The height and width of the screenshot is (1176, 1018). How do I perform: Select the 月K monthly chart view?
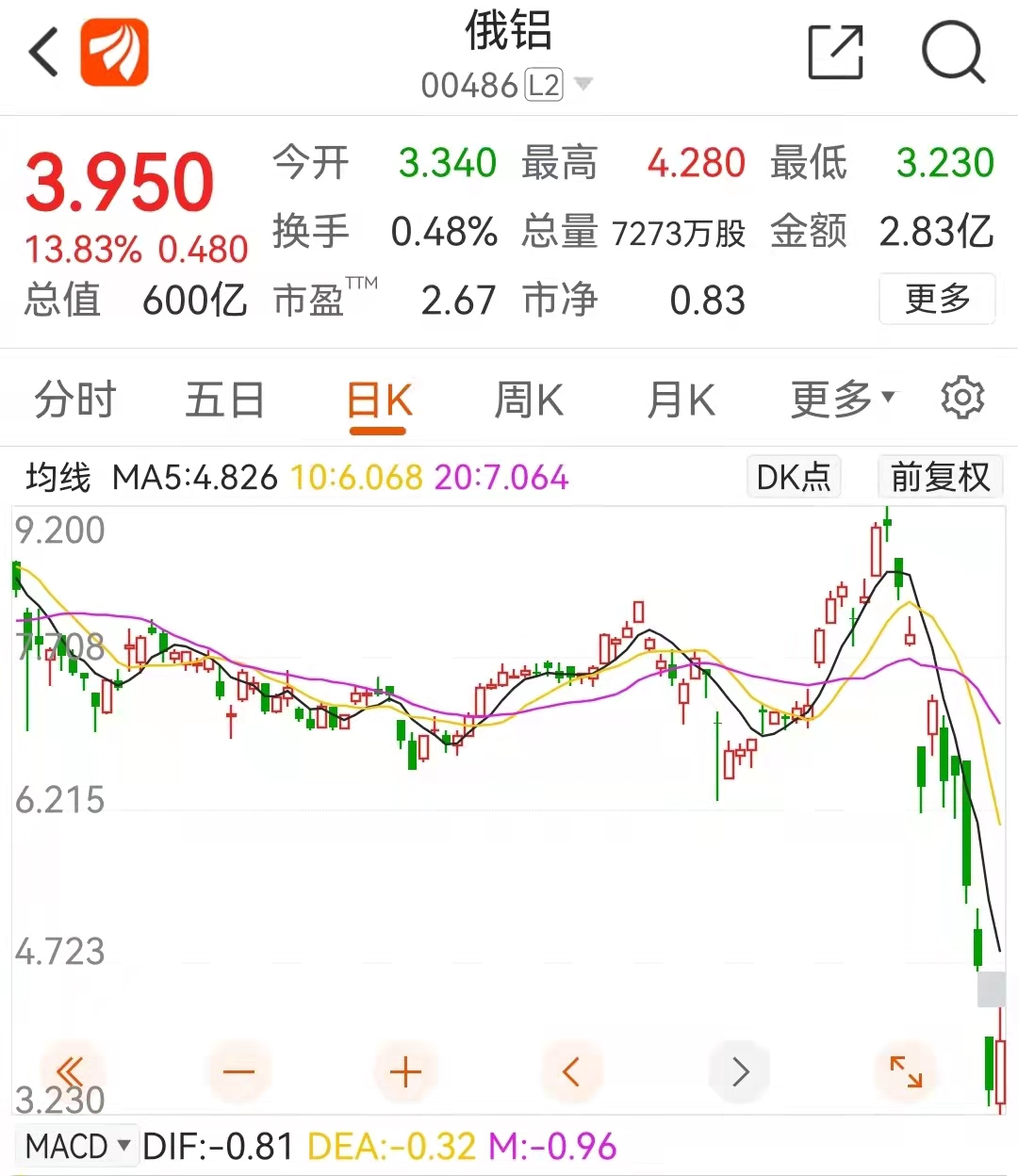681,400
